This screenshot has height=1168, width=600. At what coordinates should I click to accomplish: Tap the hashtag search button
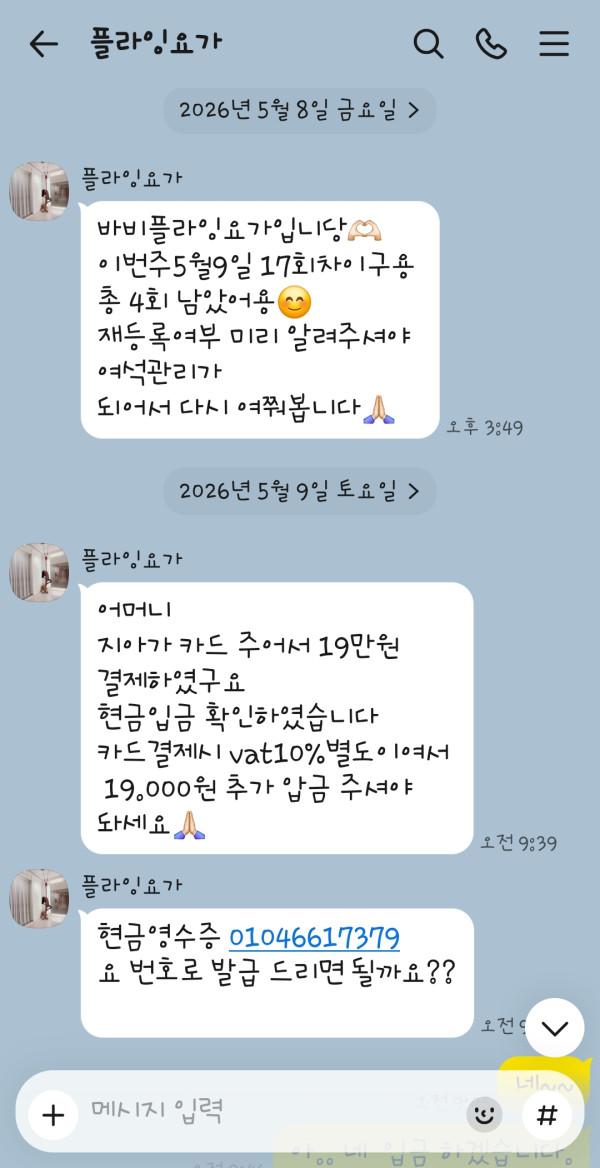[x=548, y=1115]
